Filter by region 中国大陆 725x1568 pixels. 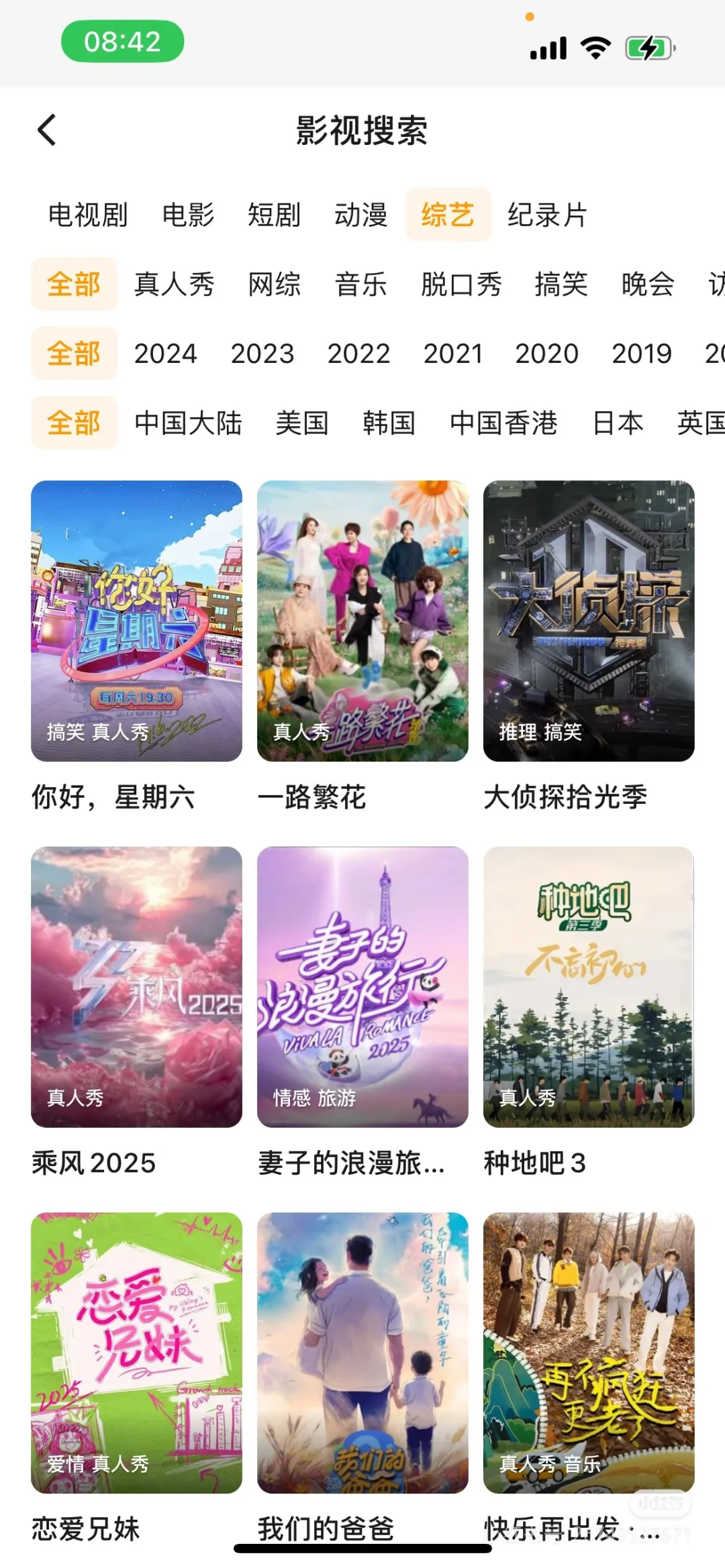[x=188, y=423]
